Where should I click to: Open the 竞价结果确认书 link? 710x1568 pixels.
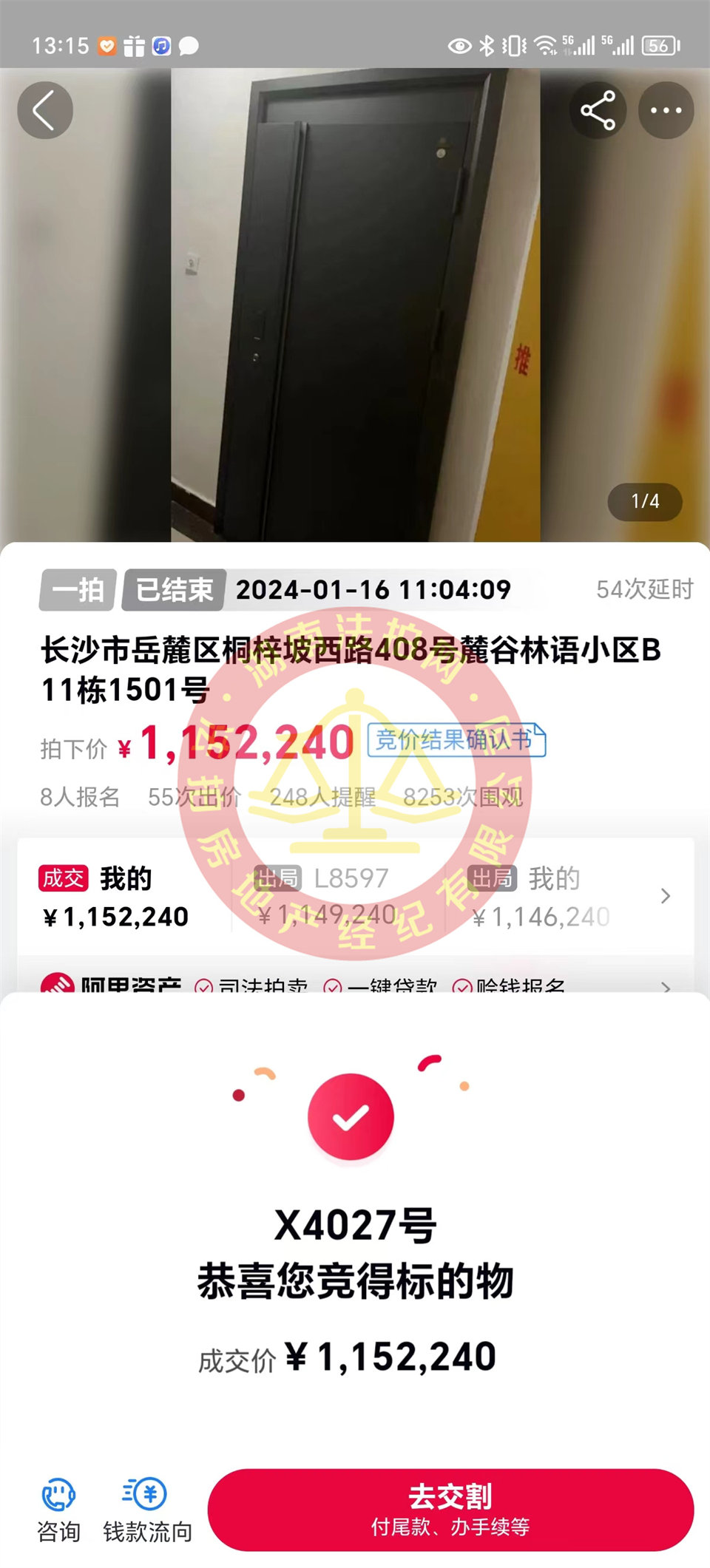456,740
